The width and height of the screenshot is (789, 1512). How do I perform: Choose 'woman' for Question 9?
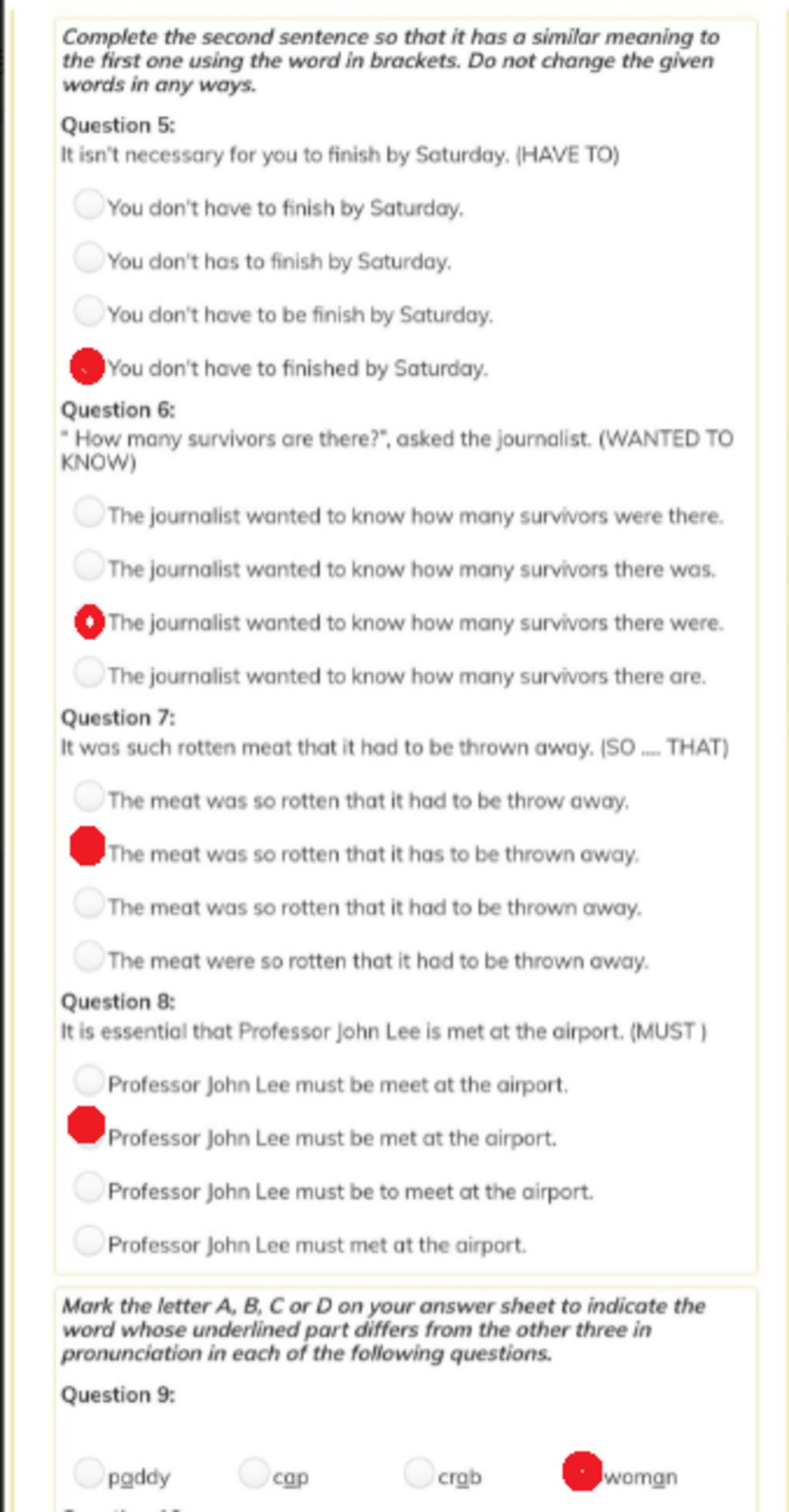pos(583,1471)
